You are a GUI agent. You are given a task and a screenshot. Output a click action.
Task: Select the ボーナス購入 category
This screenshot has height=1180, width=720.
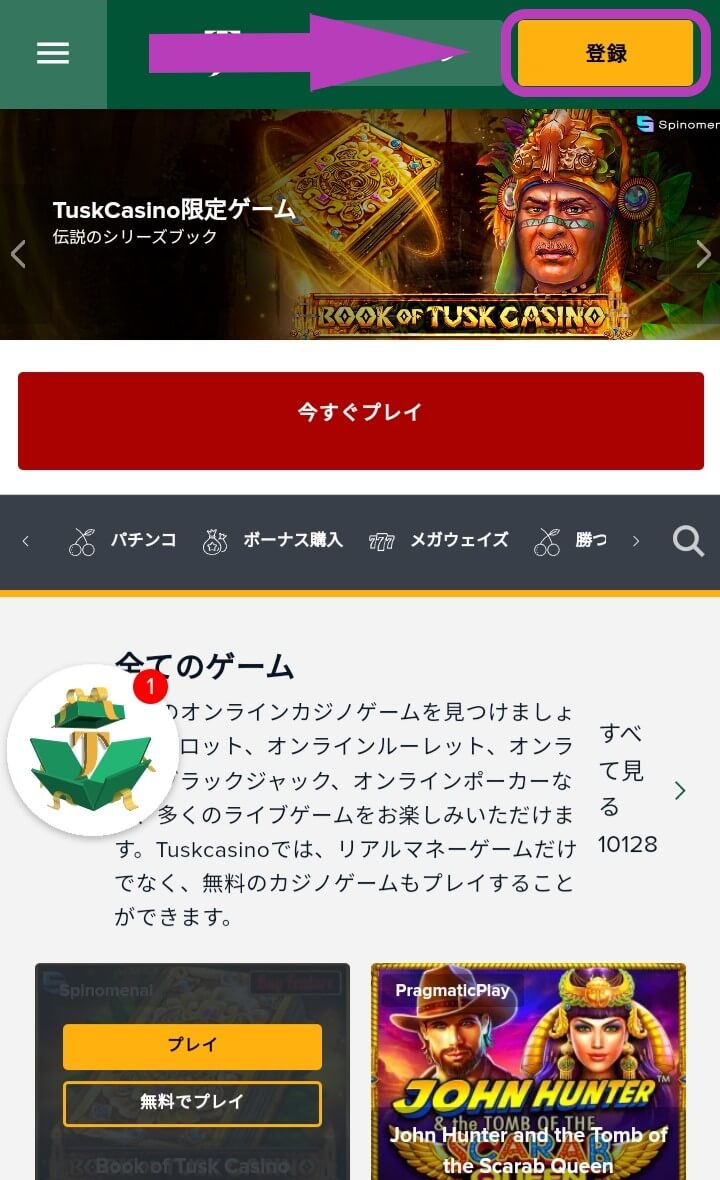coord(272,541)
